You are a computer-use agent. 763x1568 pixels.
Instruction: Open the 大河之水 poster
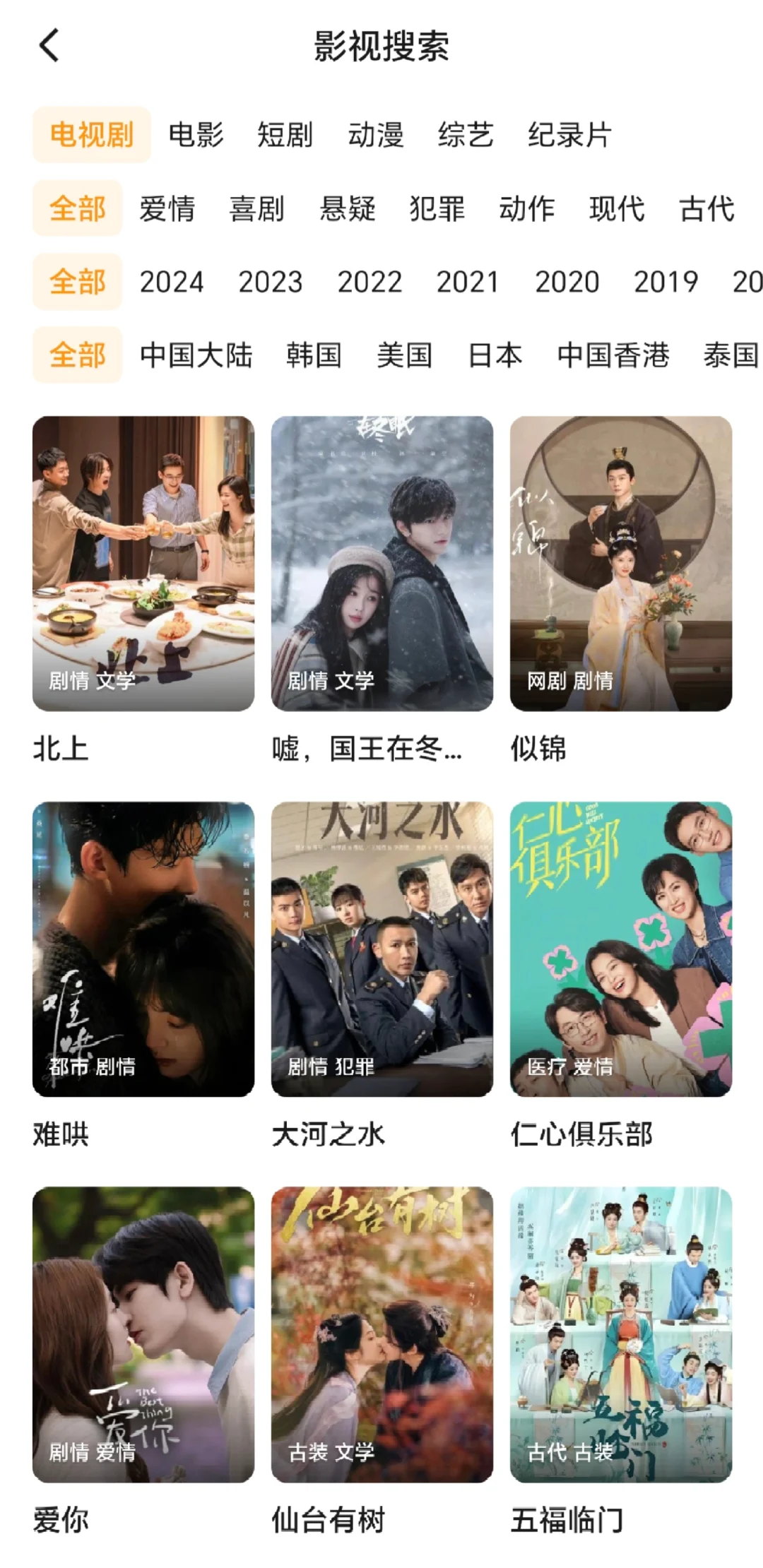pyautogui.click(x=382, y=949)
